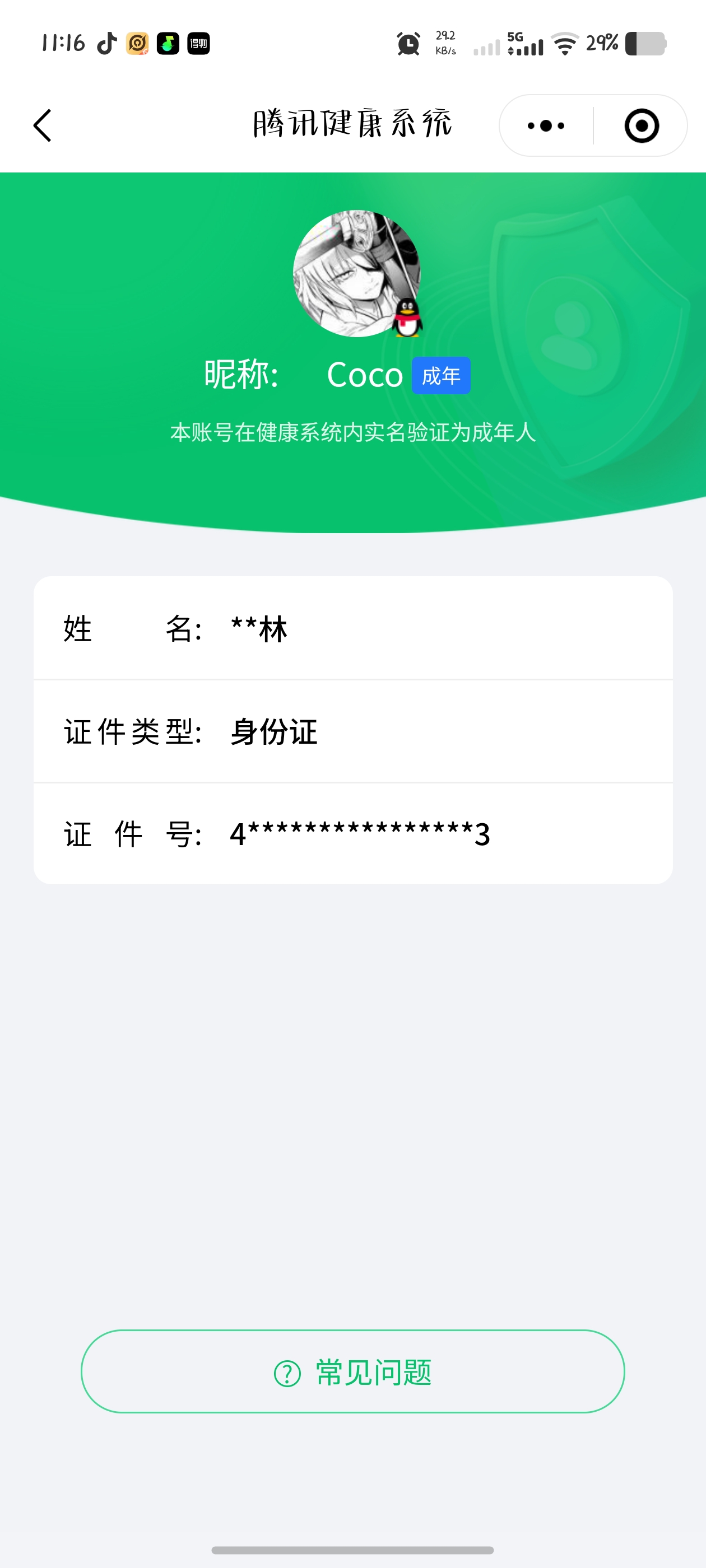The image size is (706, 1568).
Task: Open the mini program three-dot menu
Action: [546, 125]
